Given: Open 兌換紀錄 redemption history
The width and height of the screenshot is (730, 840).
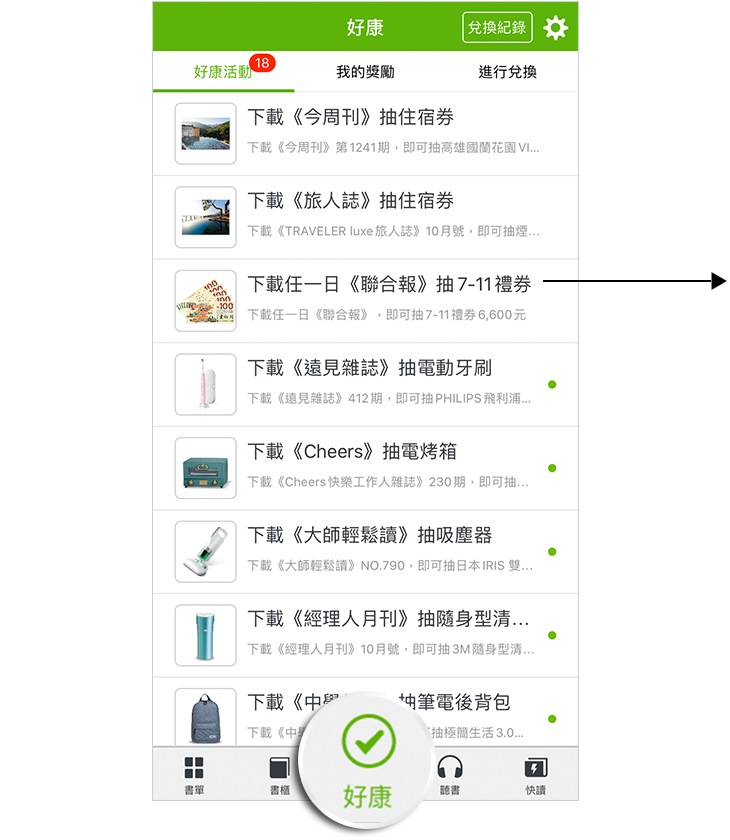Looking at the screenshot, I should click(x=497, y=27).
